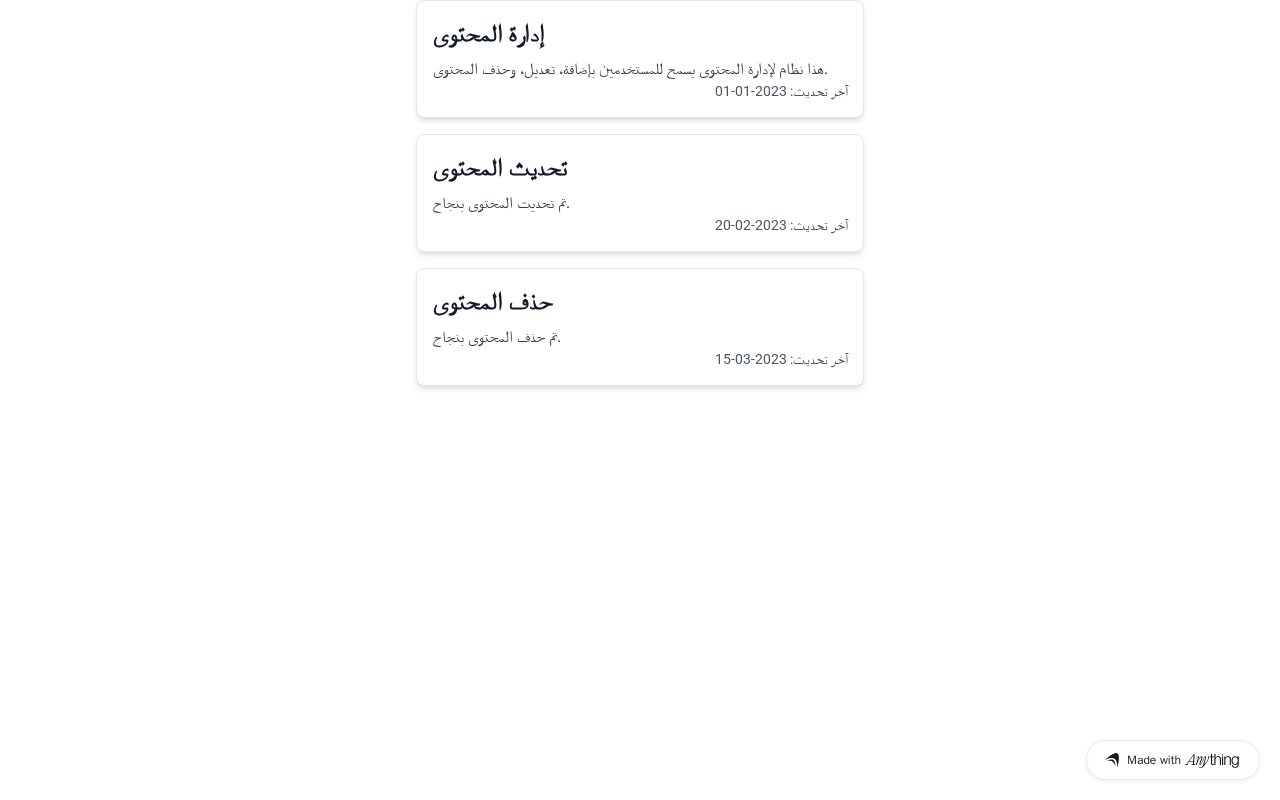Select the حذف المحتوى card
This screenshot has width=1280, height=800.
(640, 327)
